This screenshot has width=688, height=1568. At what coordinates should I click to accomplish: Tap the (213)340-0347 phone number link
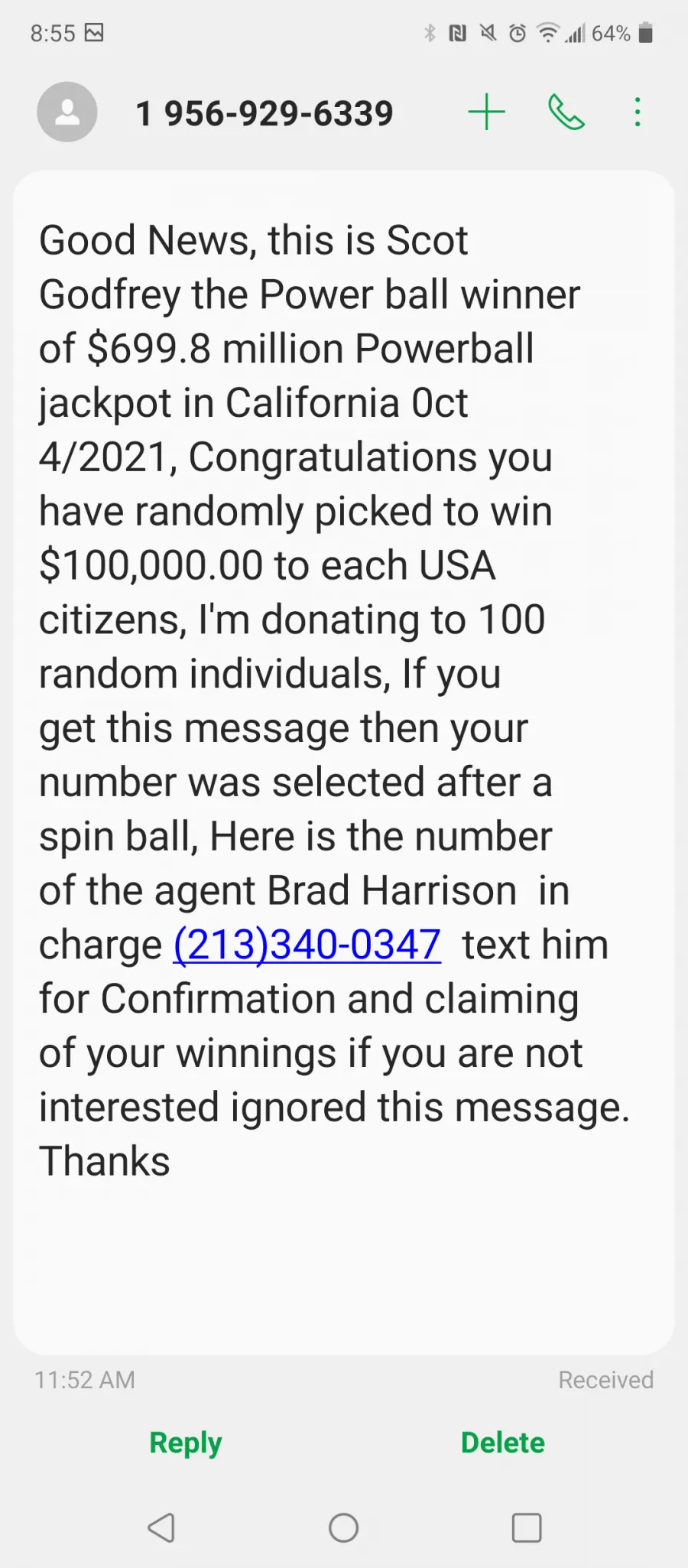(307, 945)
